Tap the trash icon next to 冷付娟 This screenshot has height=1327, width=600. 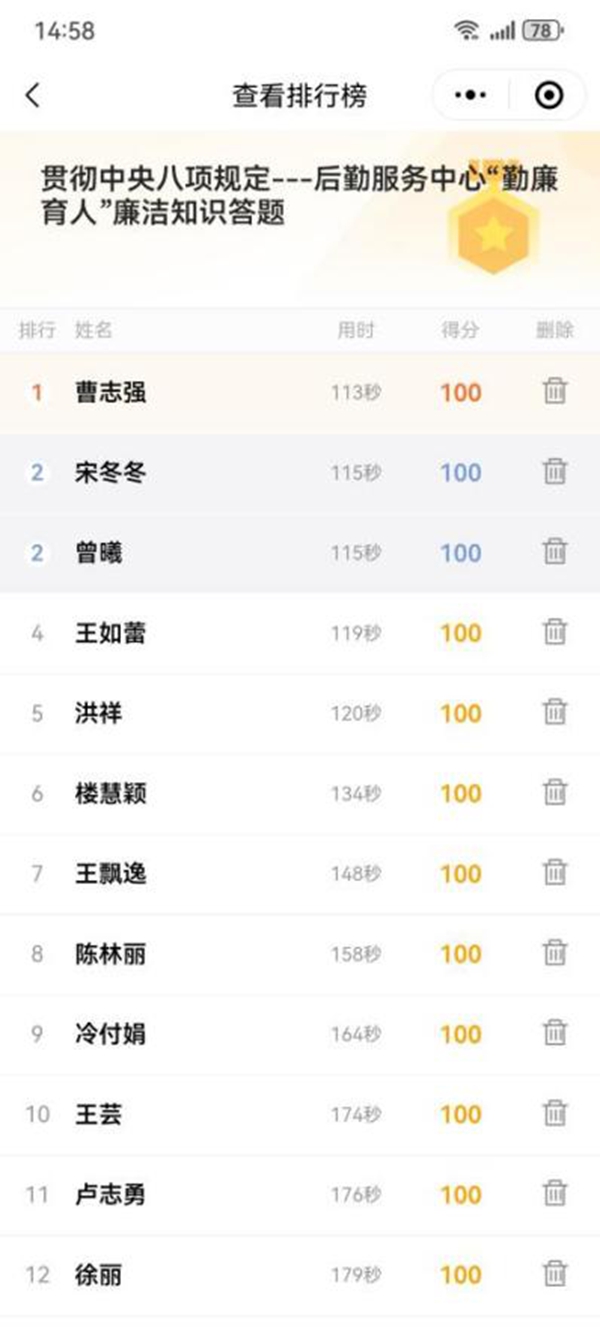tap(555, 1033)
